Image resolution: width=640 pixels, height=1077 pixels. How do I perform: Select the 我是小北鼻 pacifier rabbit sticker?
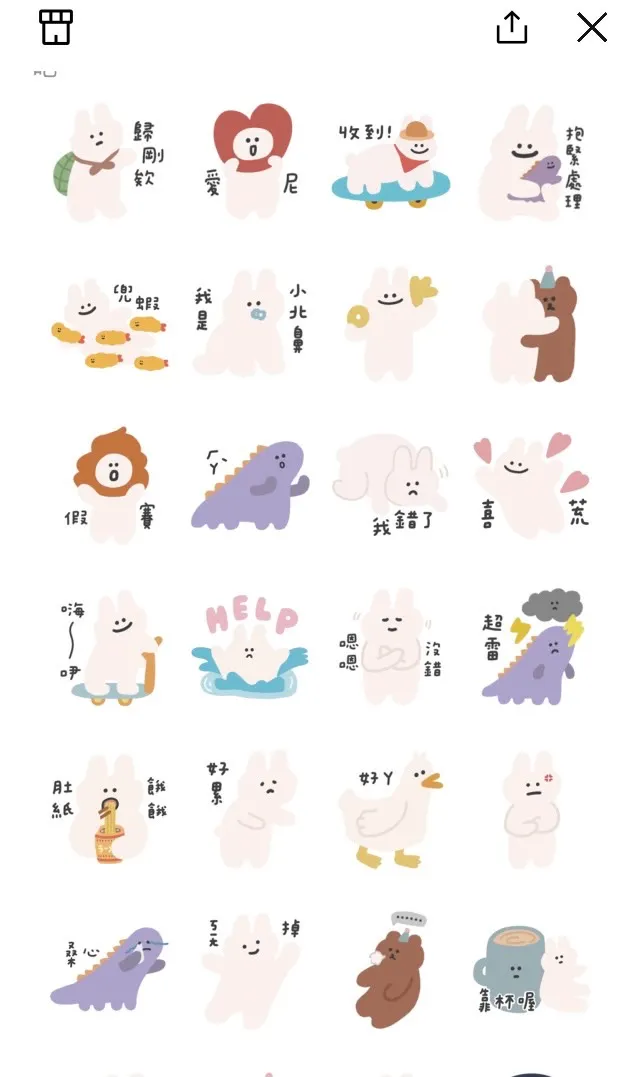(249, 324)
